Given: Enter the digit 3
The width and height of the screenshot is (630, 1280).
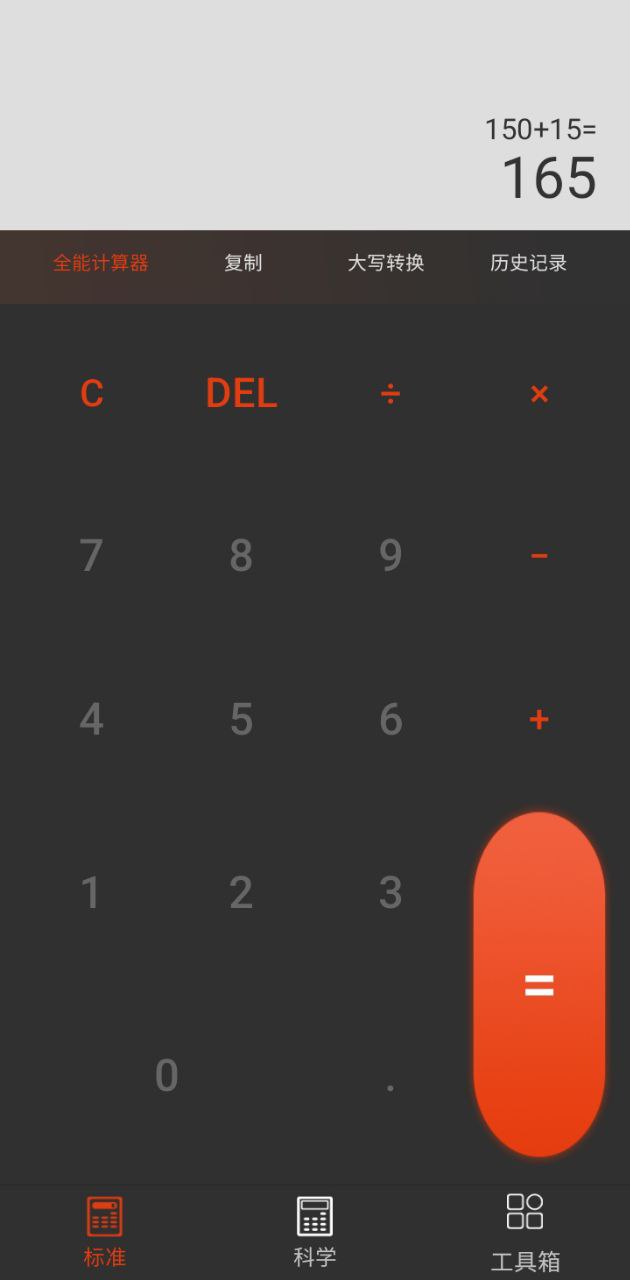Looking at the screenshot, I should [390, 892].
